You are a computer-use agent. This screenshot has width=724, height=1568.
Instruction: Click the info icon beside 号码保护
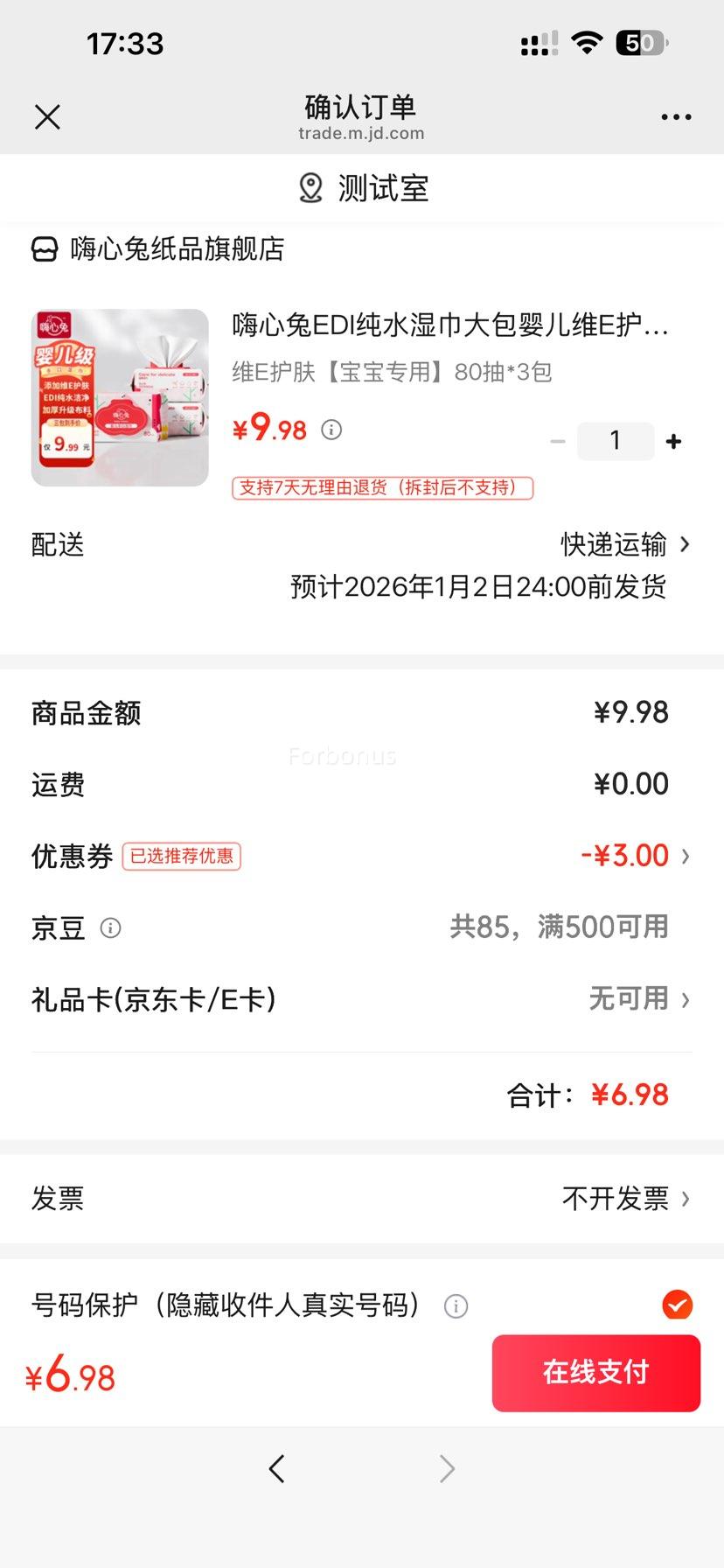455,1305
